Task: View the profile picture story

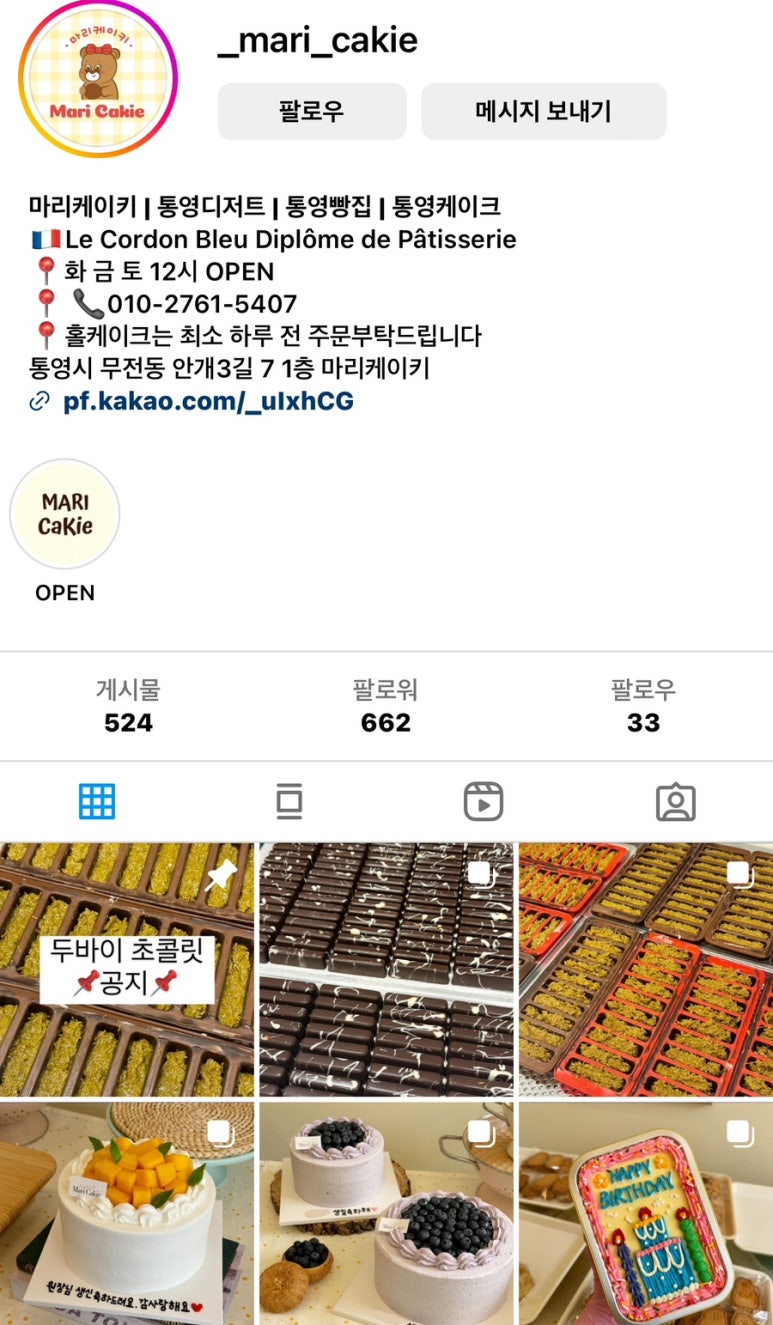Action: (98, 79)
